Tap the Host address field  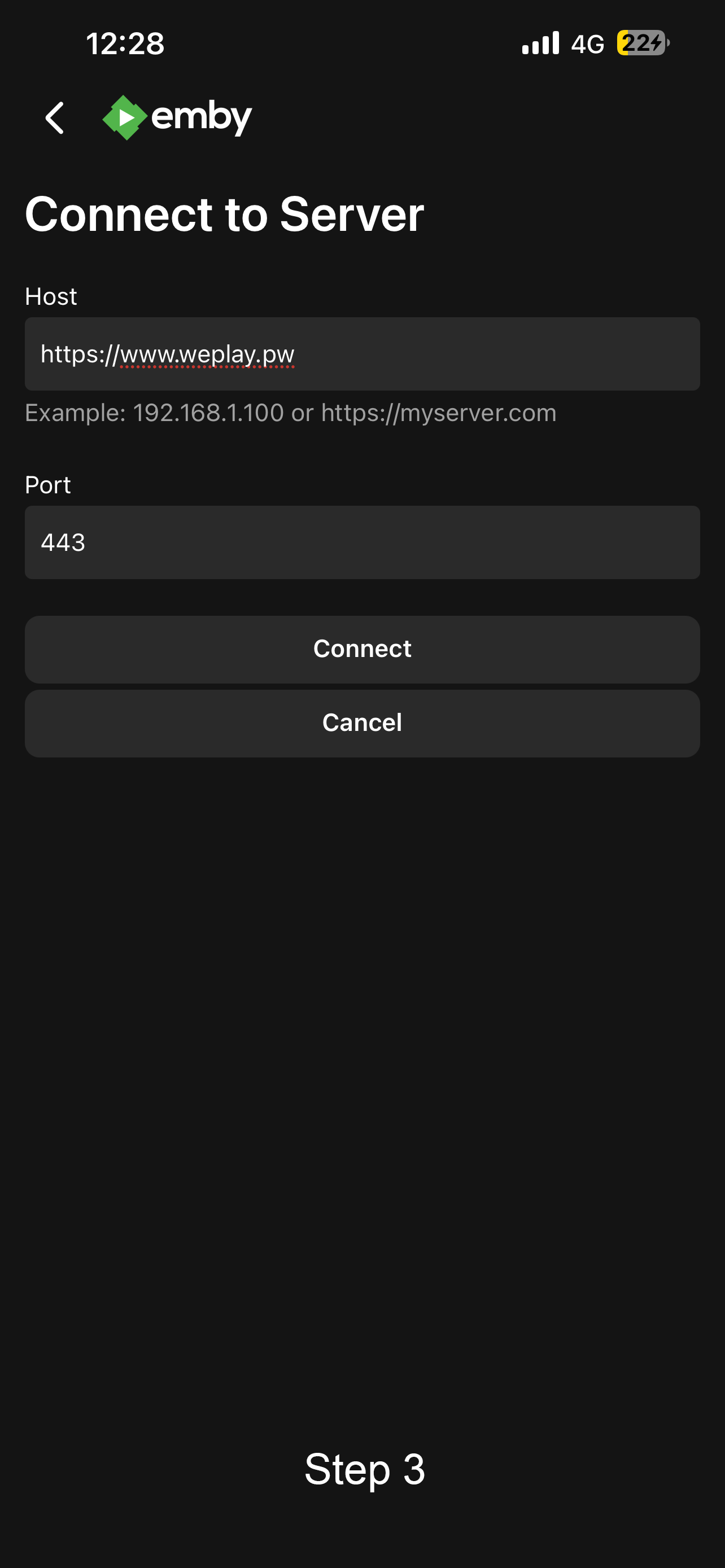[x=362, y=354]
